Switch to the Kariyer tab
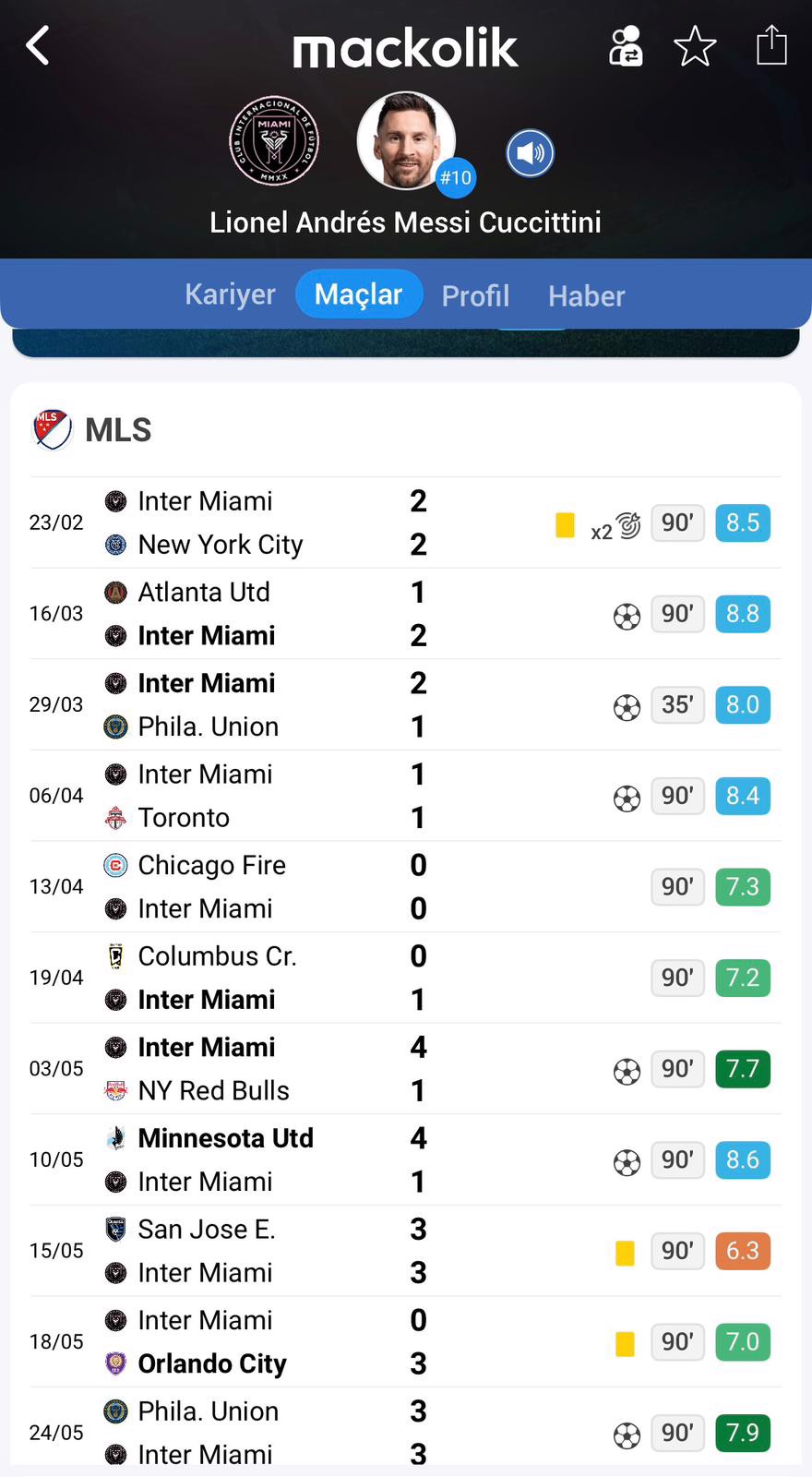The height and width of the screenshot is (1477, 812). tap(230, 294)
